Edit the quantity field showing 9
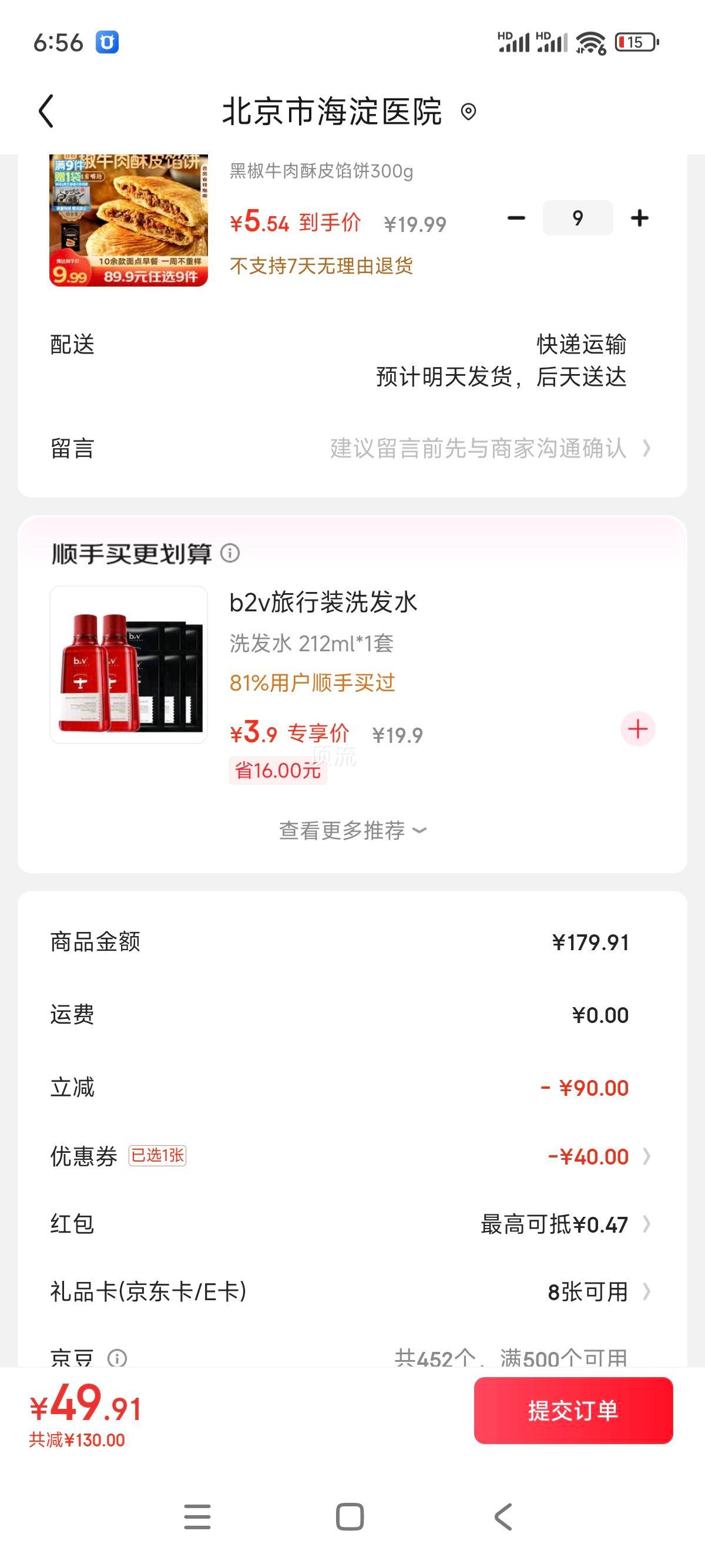Screen dimensions: 705x1568 point(578,218)
